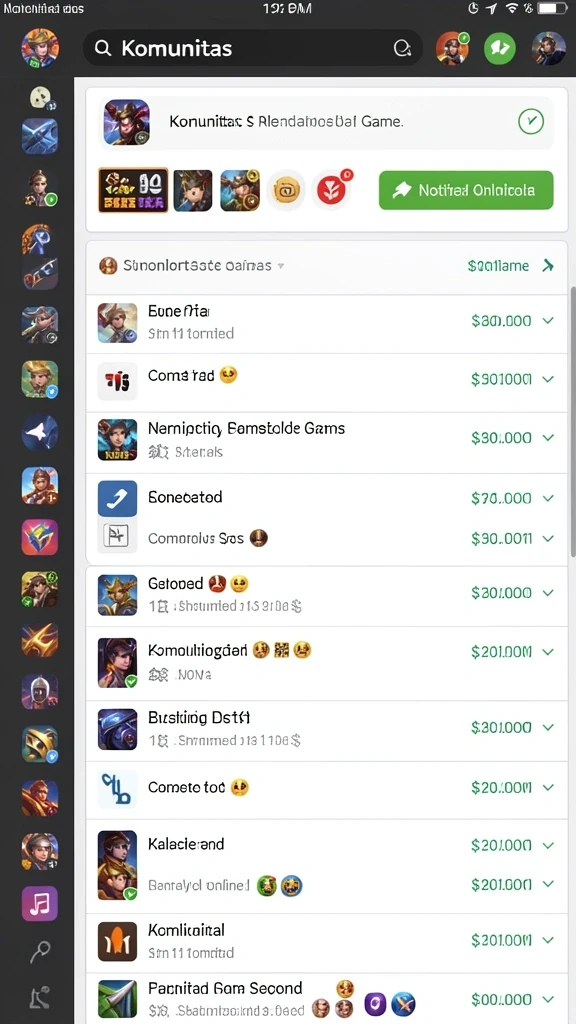This screenshot has width=576, height=1024.
Task: Open the Kalacierand row
Action: pyautogui.click(x=327, y=866)
